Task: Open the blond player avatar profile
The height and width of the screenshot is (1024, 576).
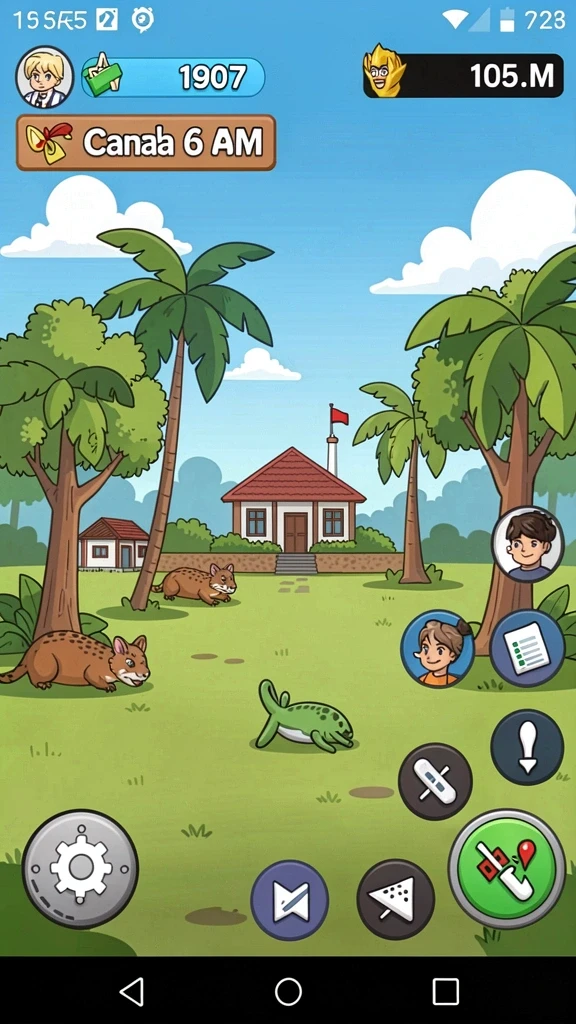Action: click(x=44, y=77)
